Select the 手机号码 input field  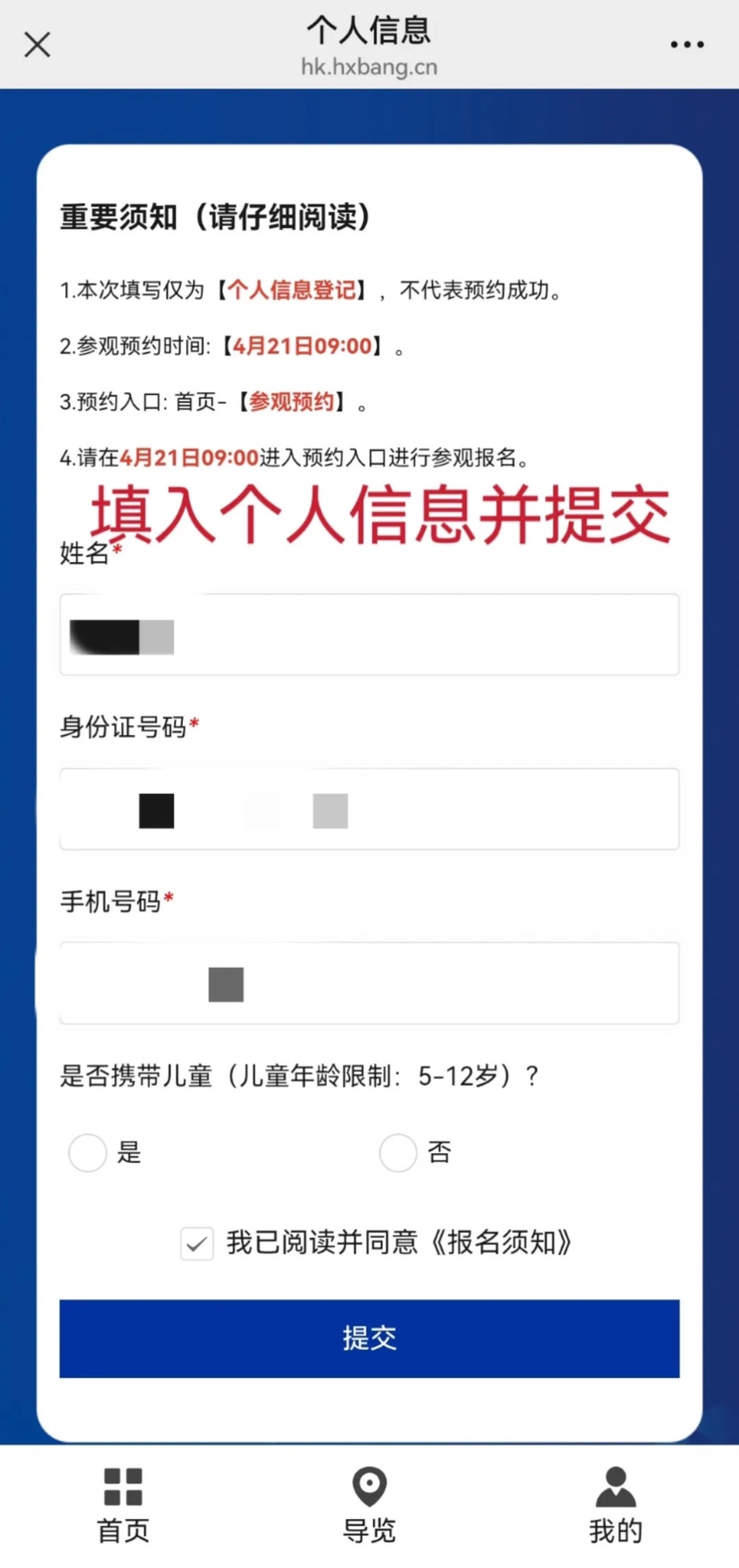pos(369,983)
